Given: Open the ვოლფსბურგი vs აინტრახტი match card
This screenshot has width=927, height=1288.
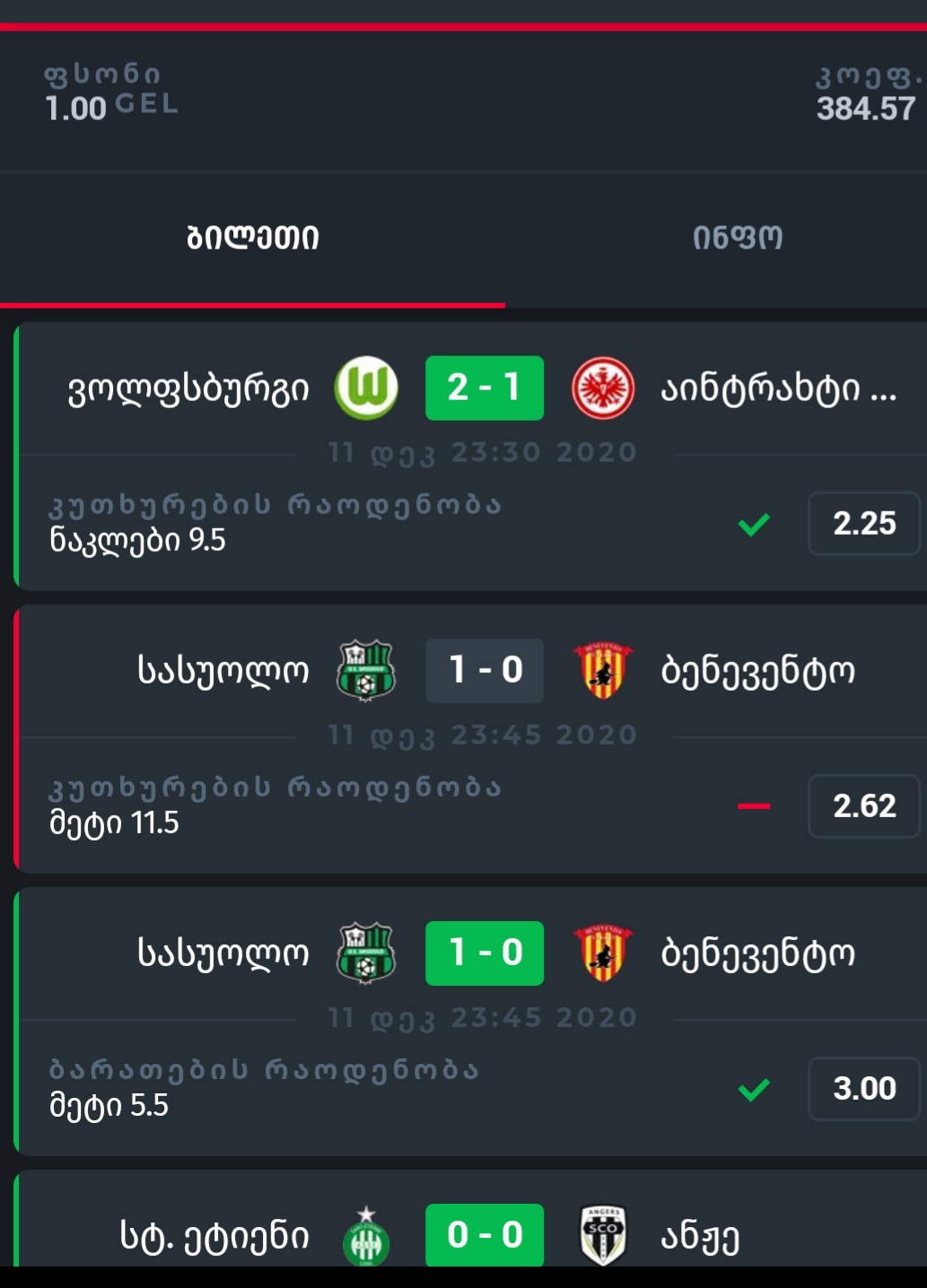Looking at the screenshot, I should [x=471, y=456].
